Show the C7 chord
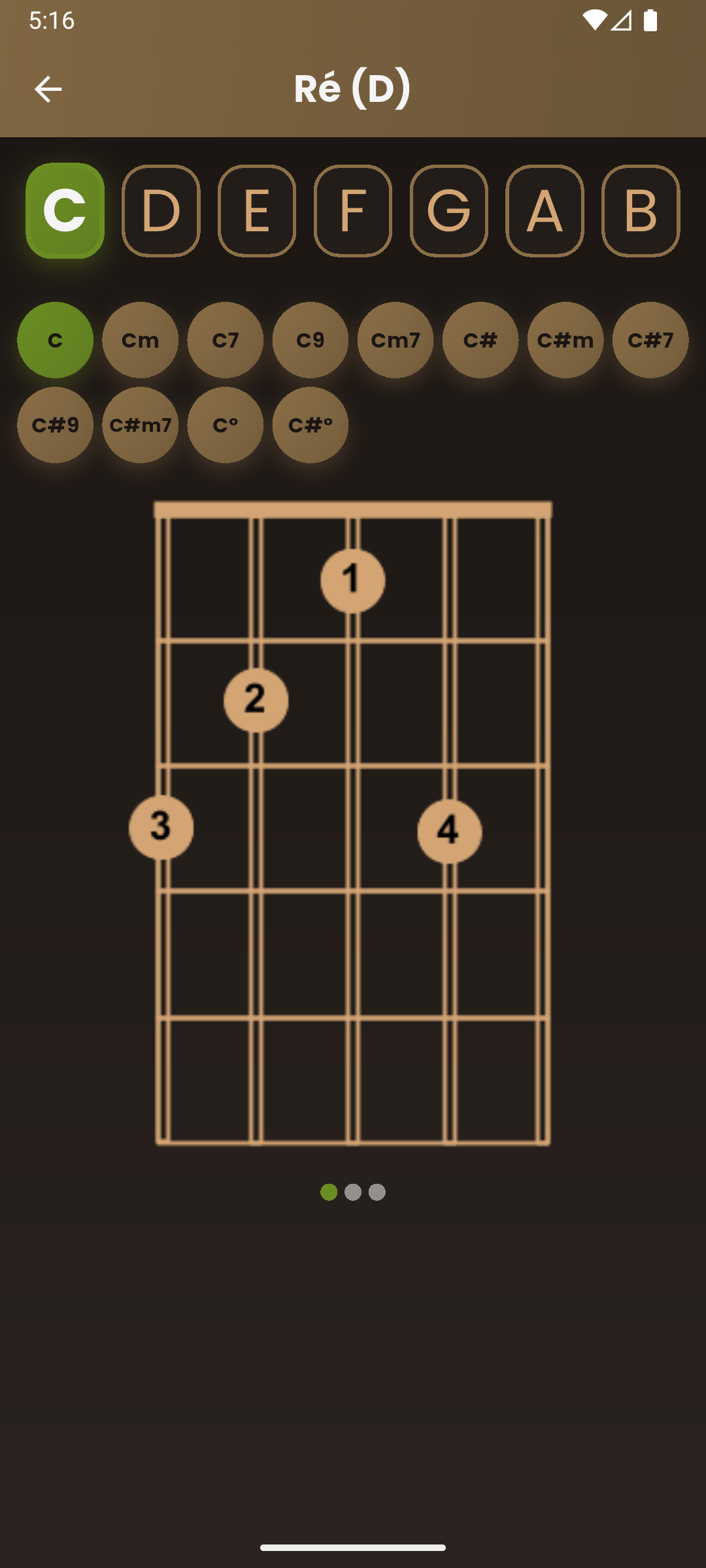This screenshot has width=706, height=1568. 226,340
